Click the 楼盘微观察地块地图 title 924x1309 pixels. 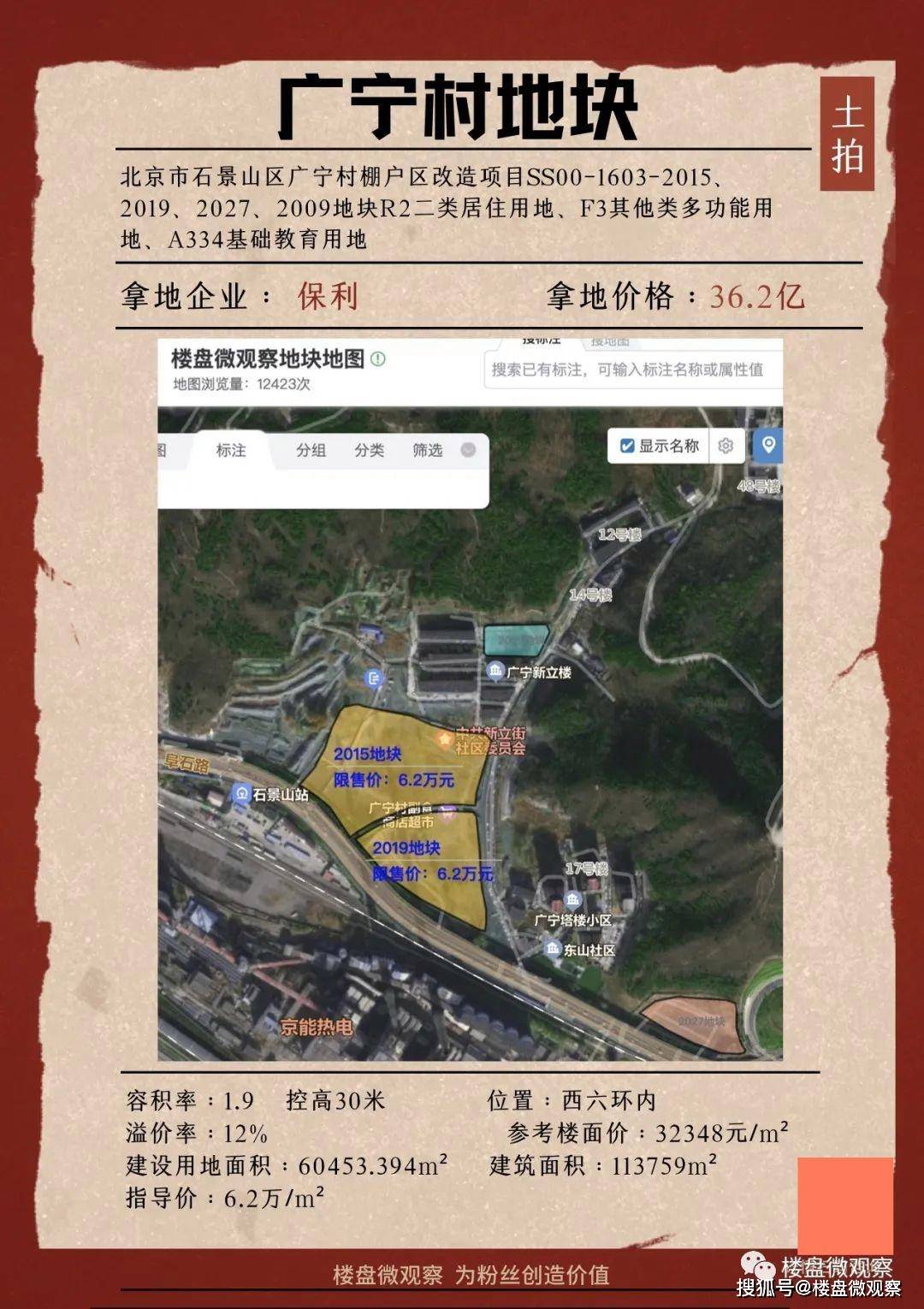pyautogui.click(x=265, y=359)
